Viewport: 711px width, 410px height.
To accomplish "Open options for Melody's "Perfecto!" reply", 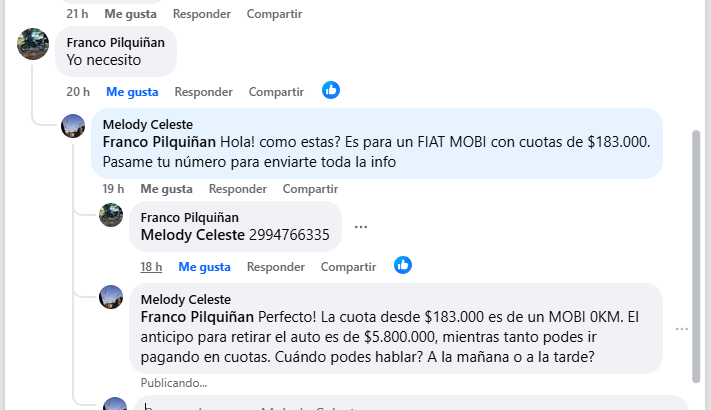I will pos(681,329).
